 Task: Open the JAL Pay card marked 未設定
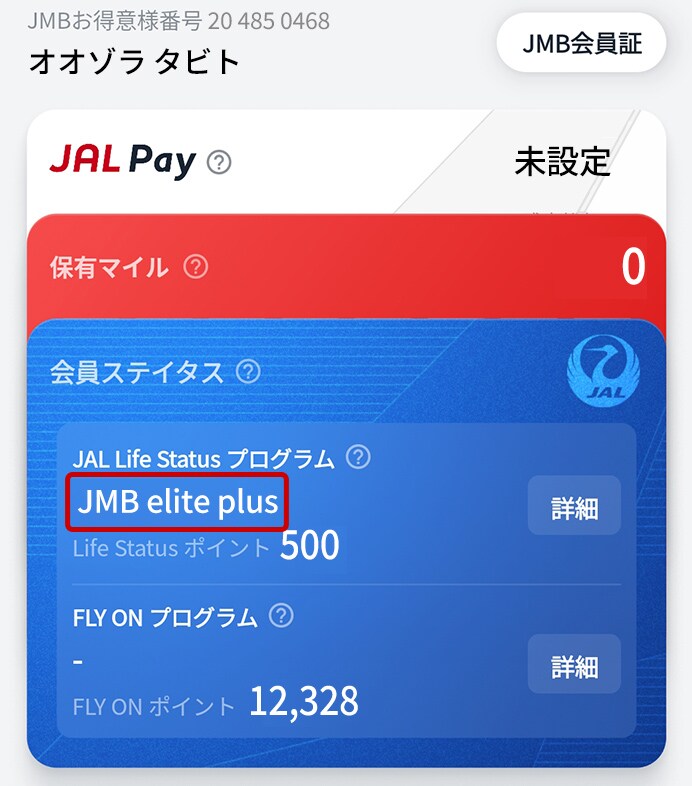tap(561, 161)
